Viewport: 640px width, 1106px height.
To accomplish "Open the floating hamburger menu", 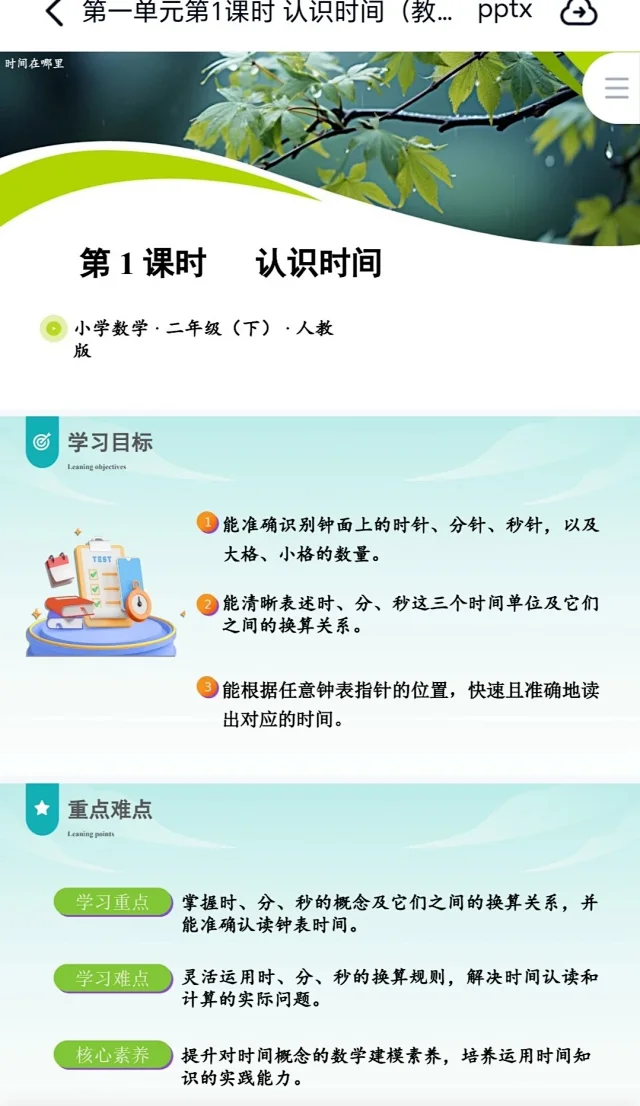I will [616, 88].
